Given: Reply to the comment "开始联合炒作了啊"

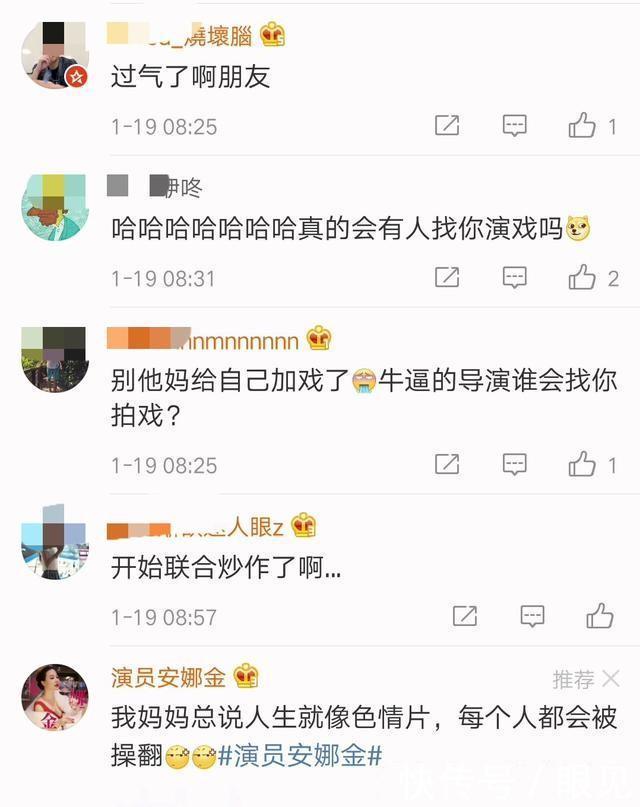Looking at the screenshot, I should coord(532,616).
